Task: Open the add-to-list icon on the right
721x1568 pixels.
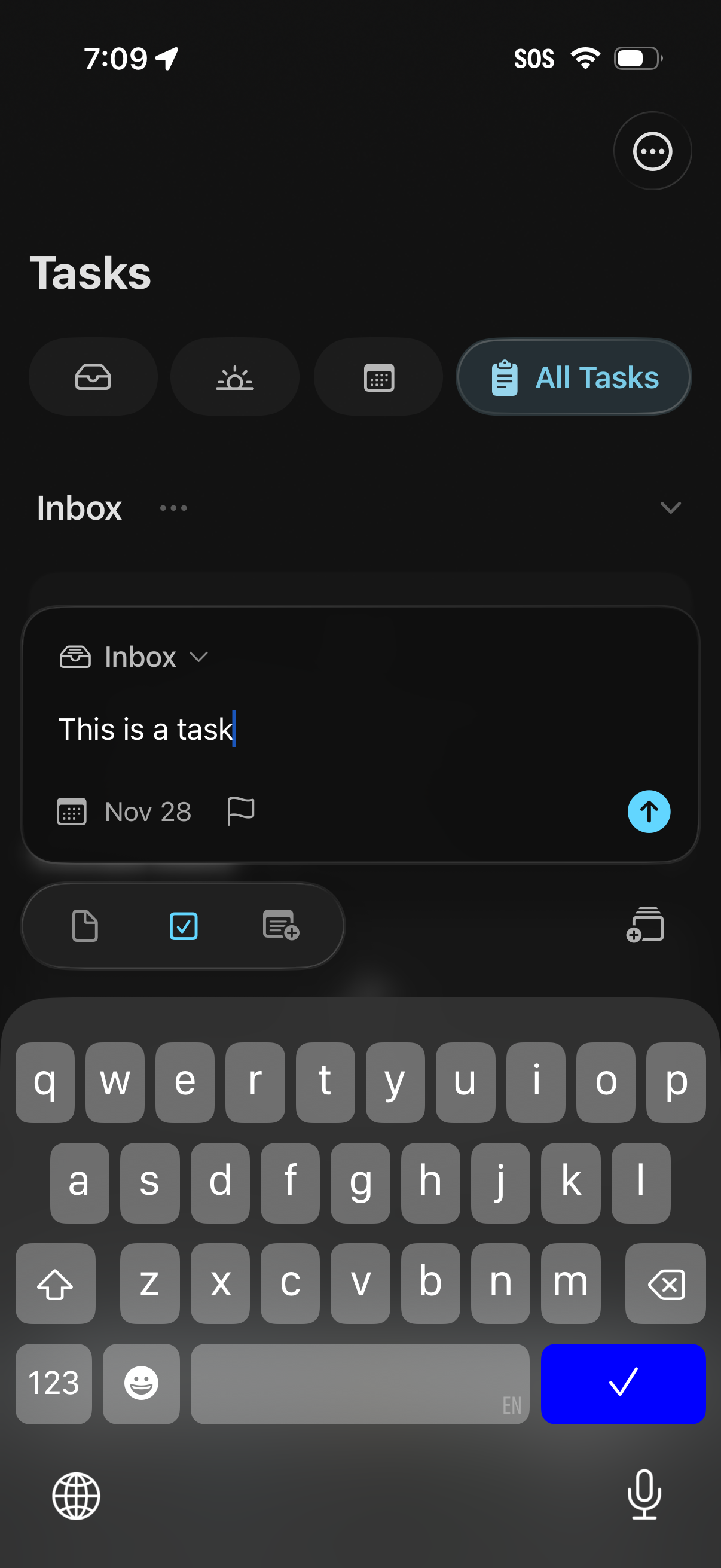Action: (x=645, y=925)
